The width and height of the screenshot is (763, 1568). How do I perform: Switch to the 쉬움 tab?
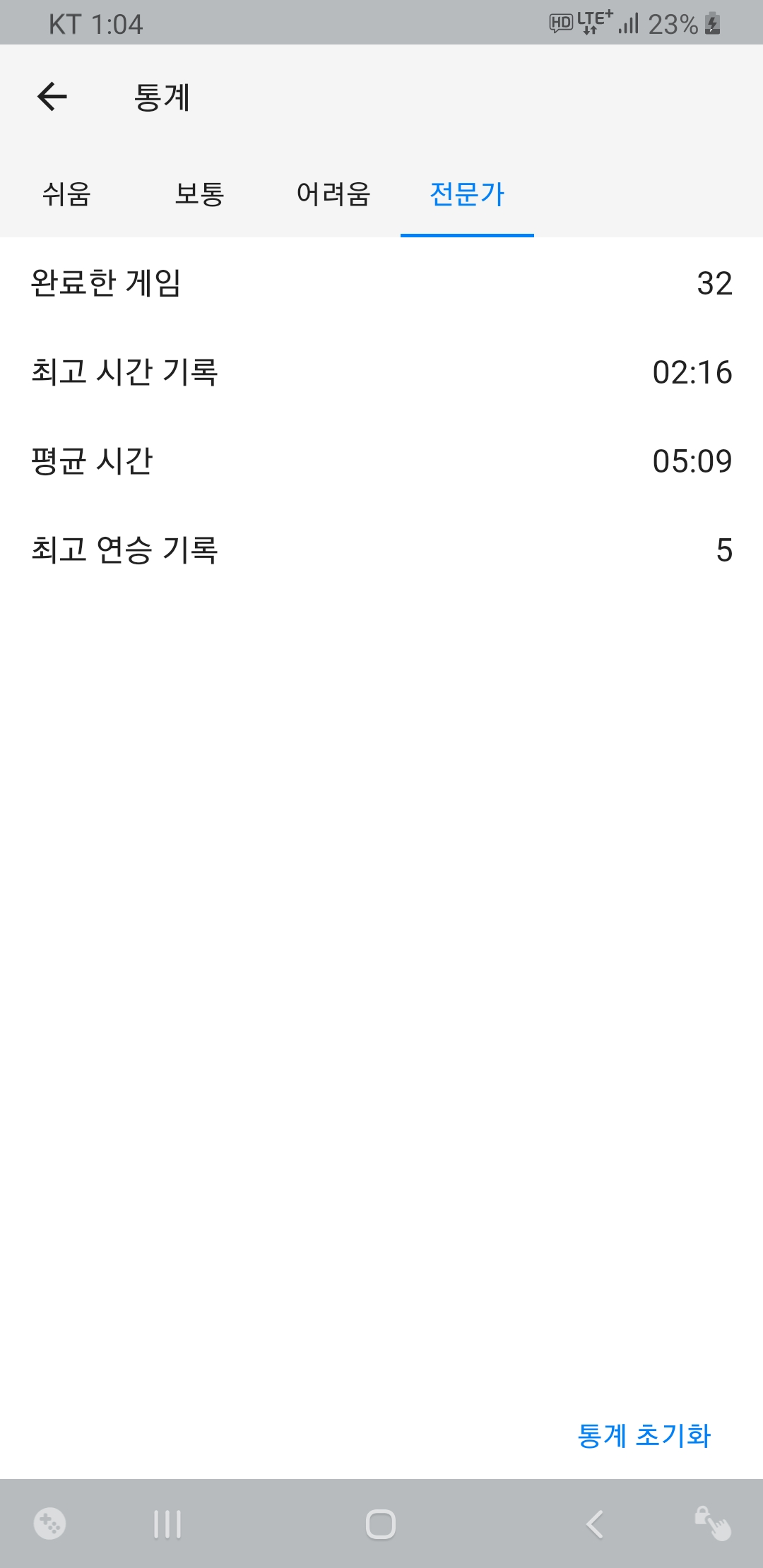click(x=66, y=194)
